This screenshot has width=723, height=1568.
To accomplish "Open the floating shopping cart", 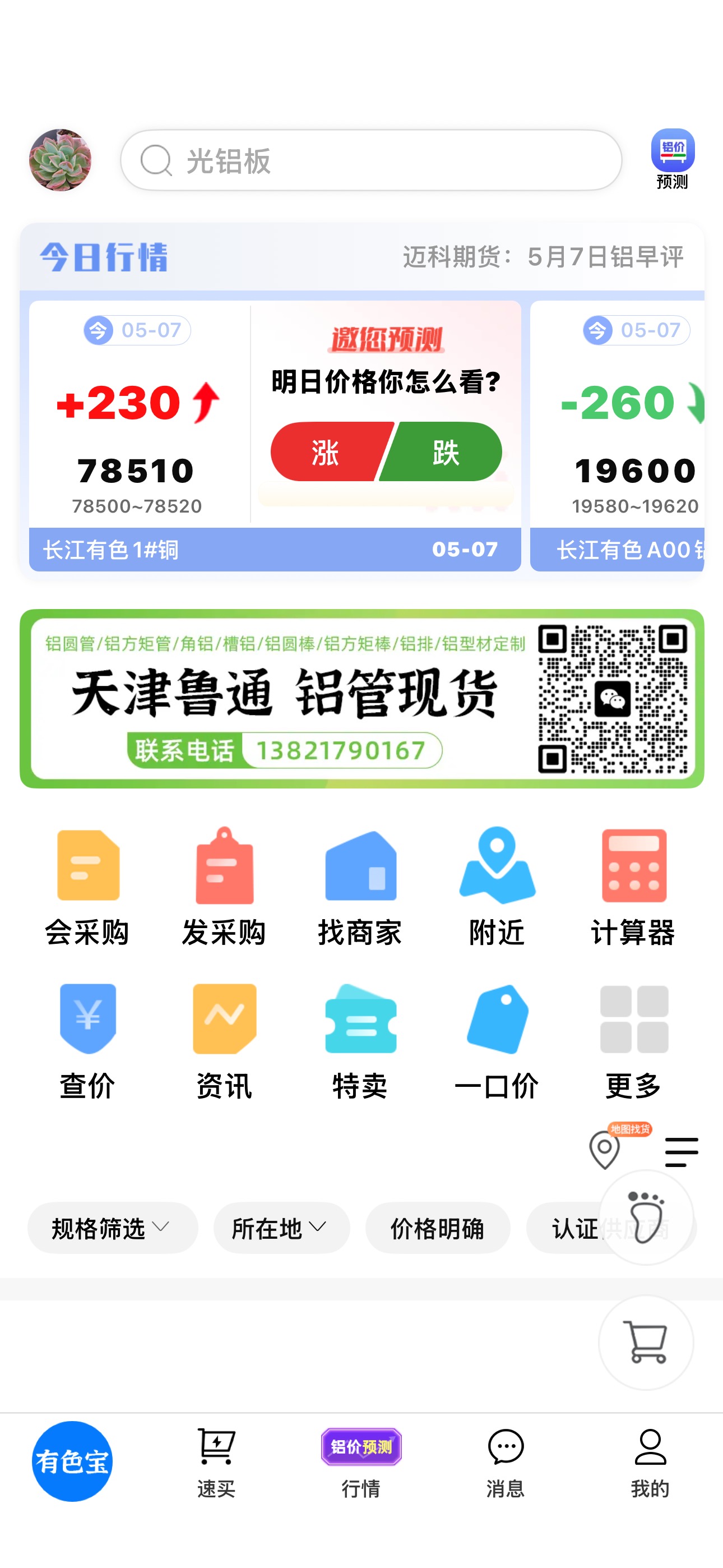I will pos(646,1342).
